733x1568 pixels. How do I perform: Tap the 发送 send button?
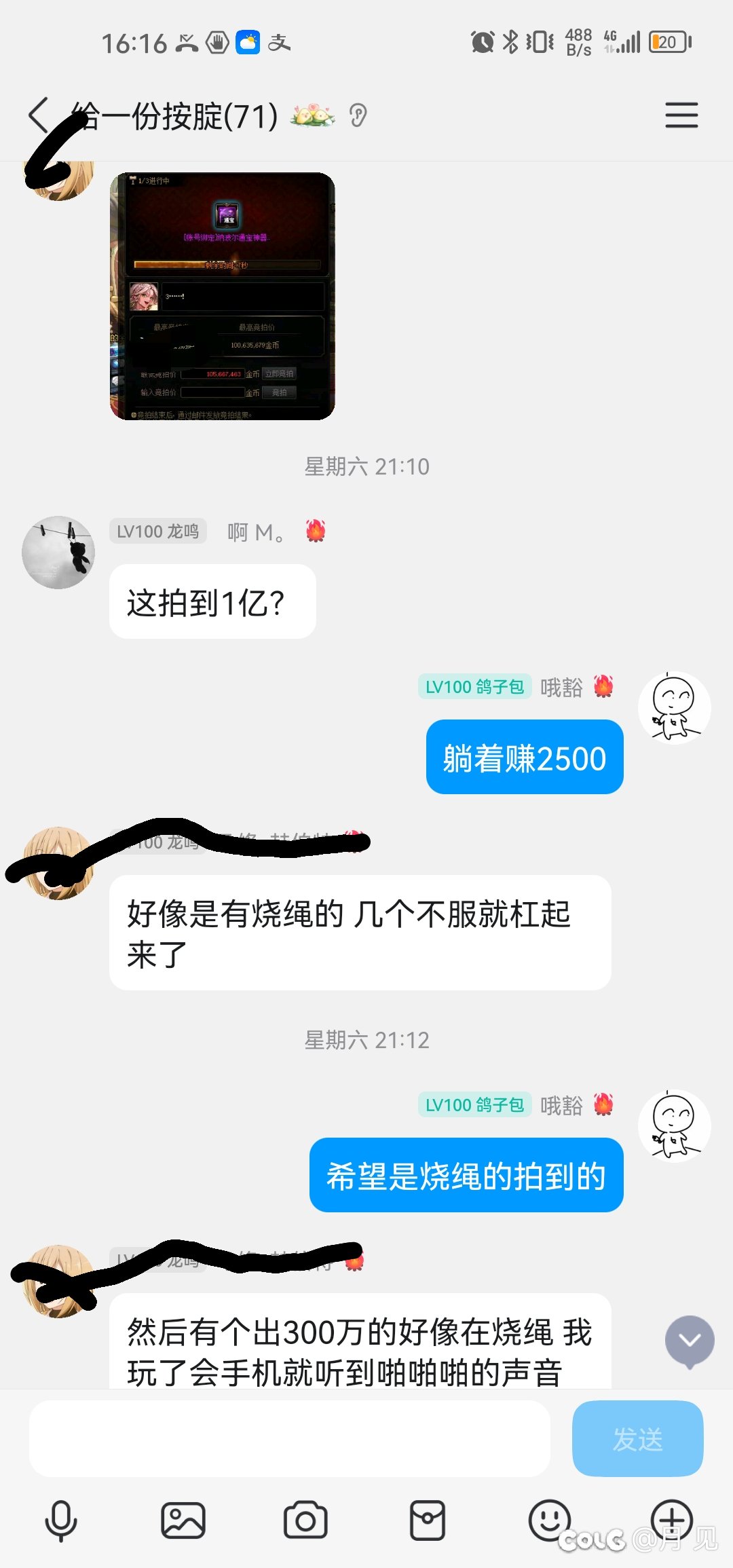click(x=637, y=1438)
